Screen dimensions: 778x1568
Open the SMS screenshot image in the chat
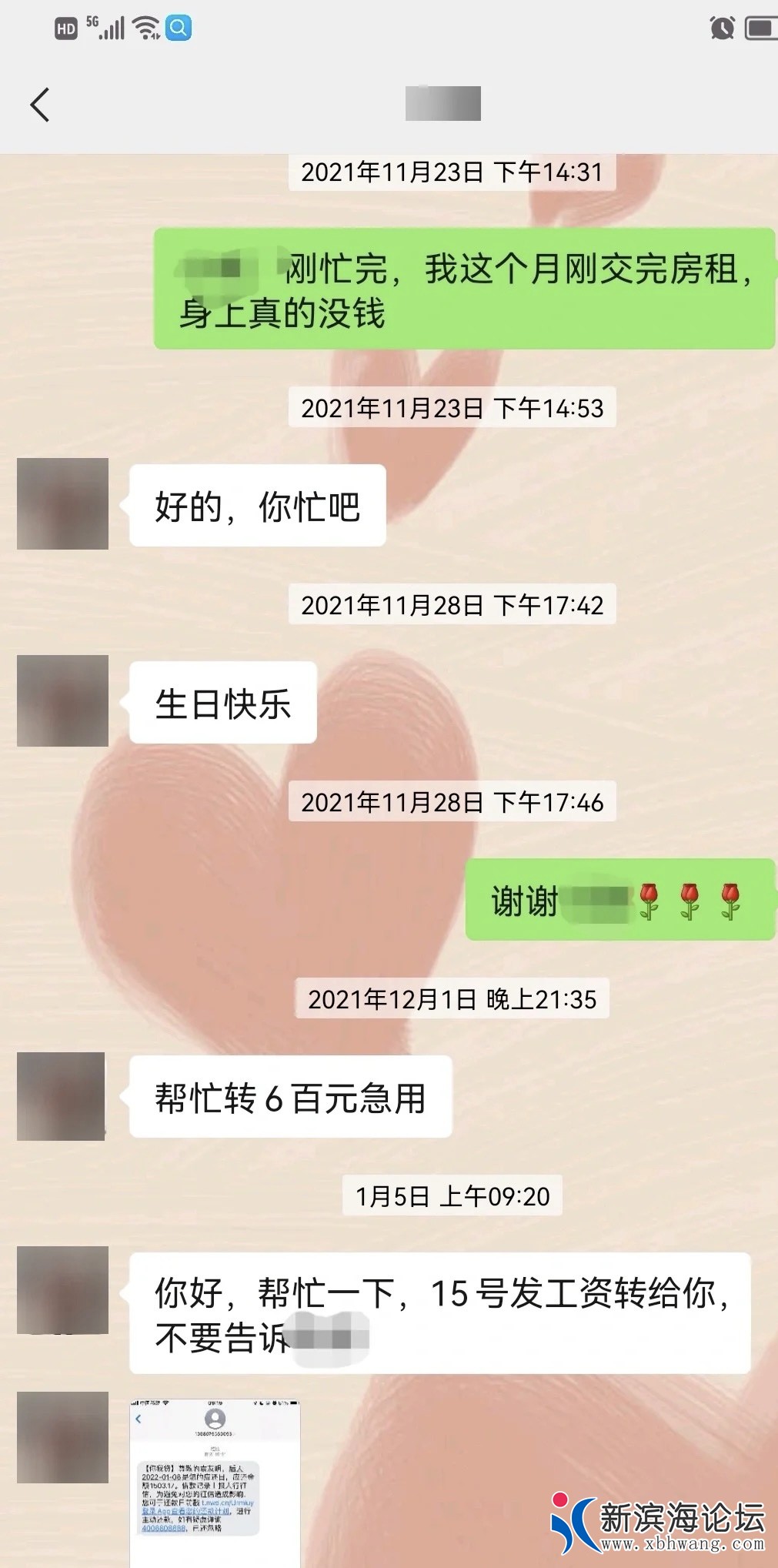pos(215,1482)
